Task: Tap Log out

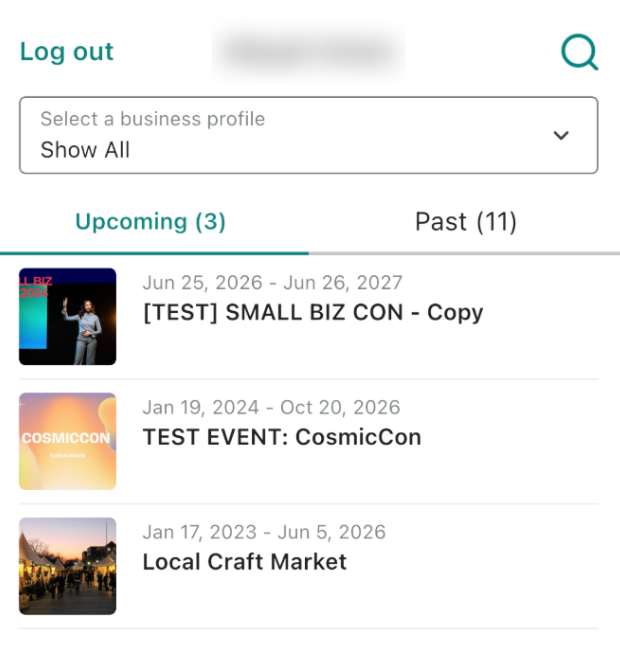Action: [67, 52]
